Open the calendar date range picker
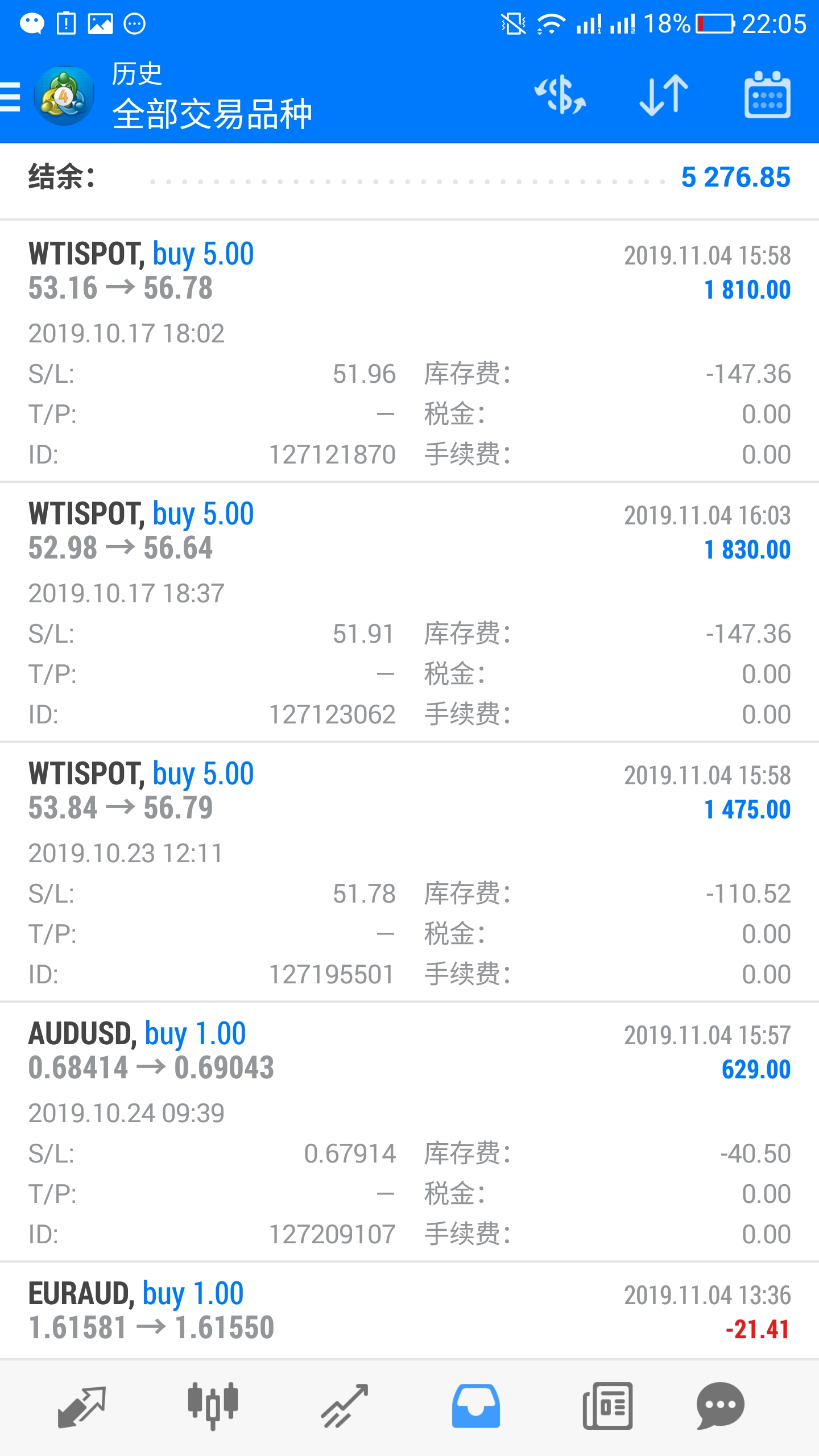819x1456 pixels. [767, 95]
